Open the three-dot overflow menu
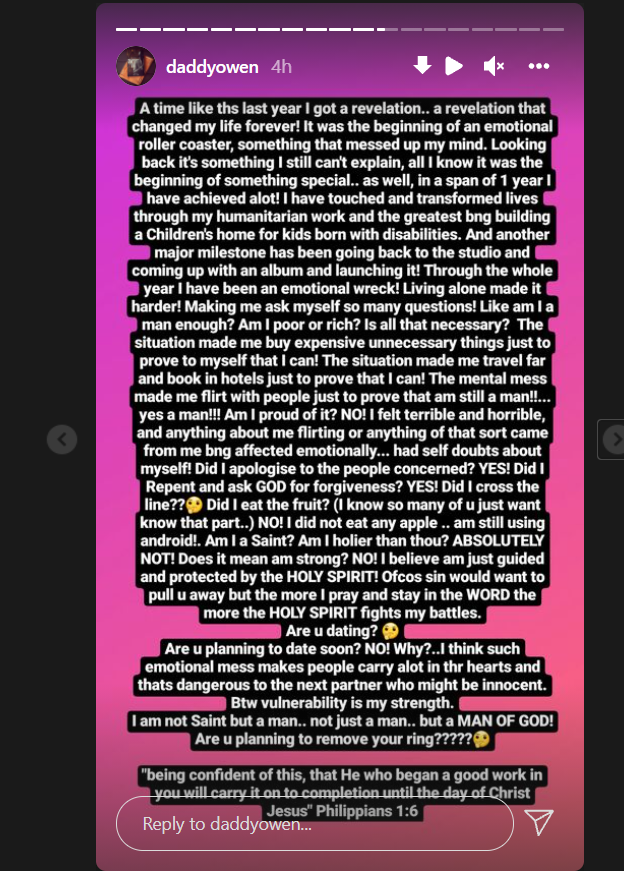 (539, 66)
